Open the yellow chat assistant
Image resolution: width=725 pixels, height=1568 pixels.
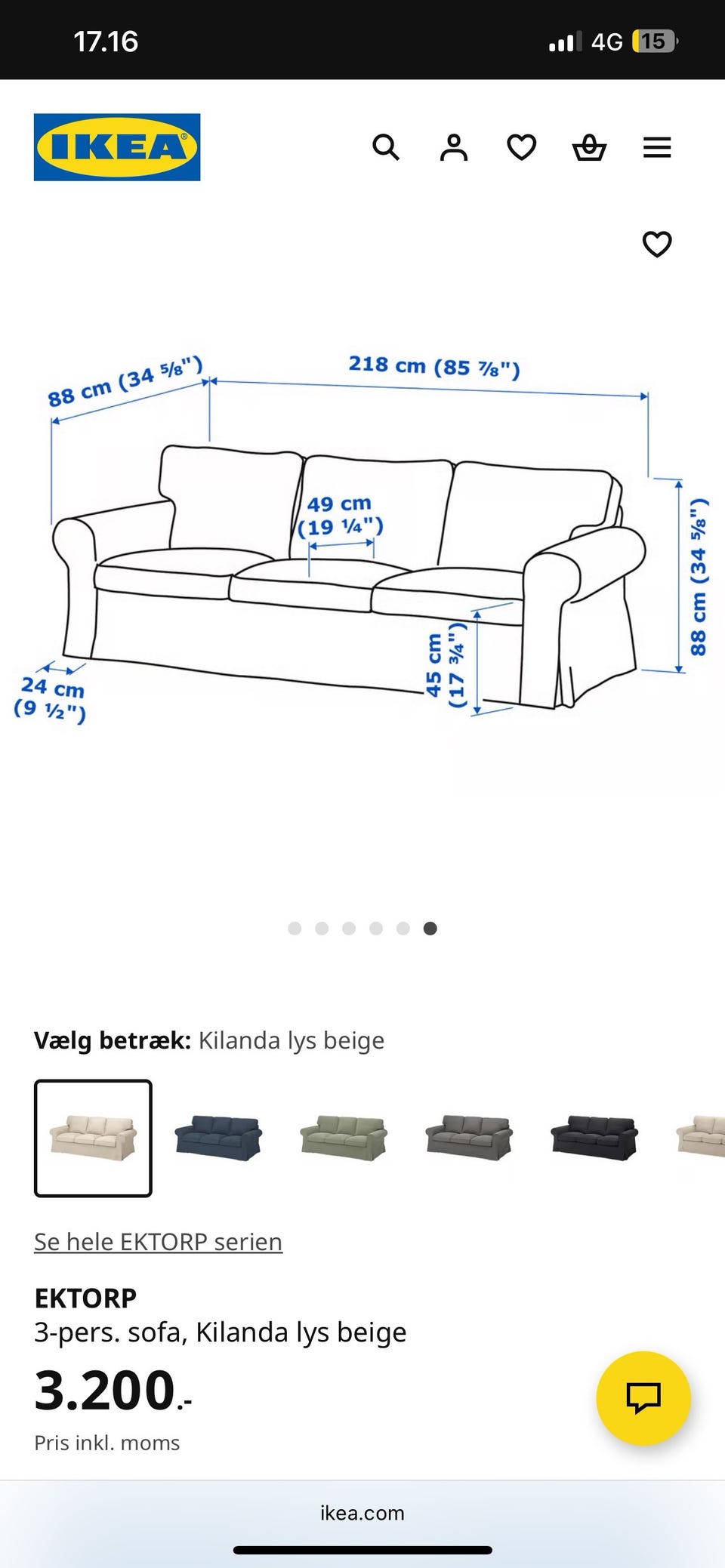click(643, 1398)
